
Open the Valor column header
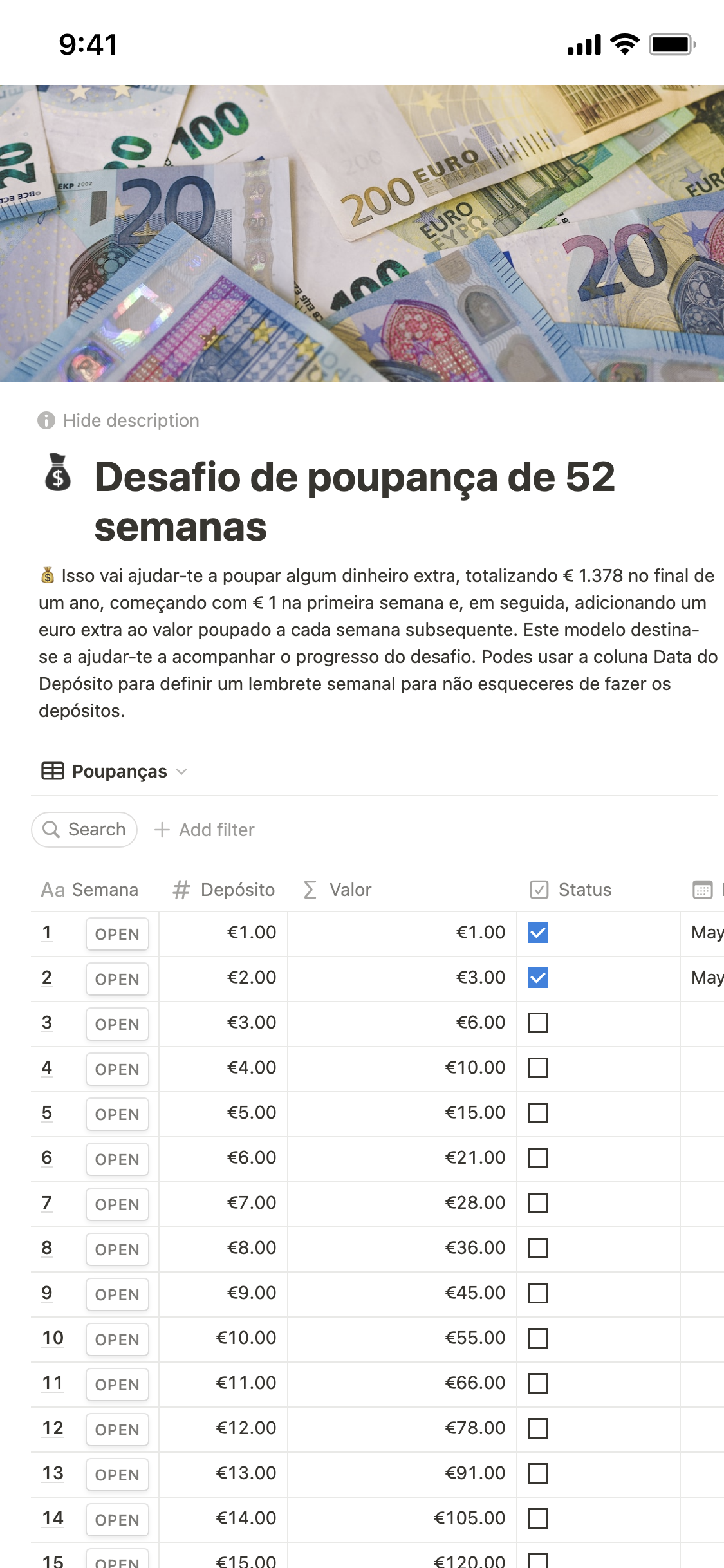point(338,890)
